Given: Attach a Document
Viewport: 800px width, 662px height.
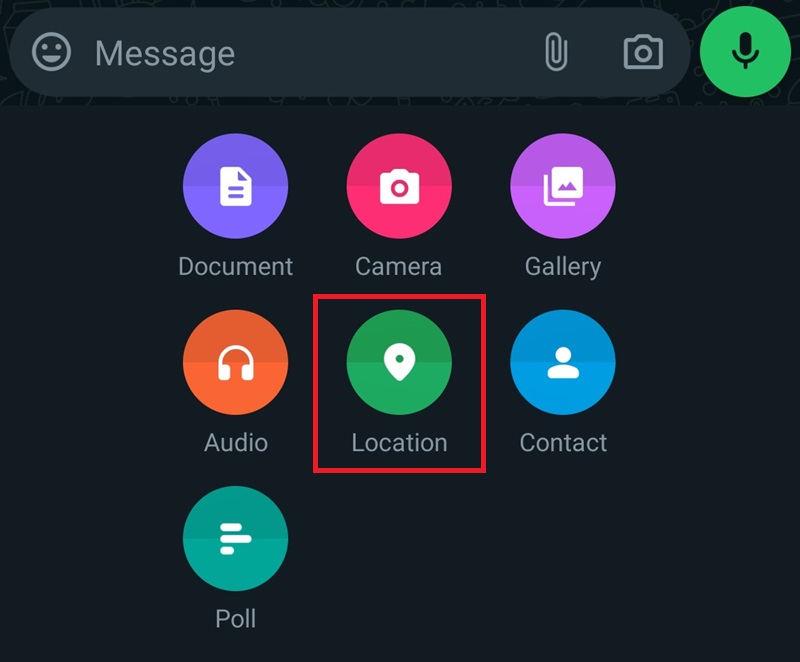Looking at the screenshot, I should click(x=235, y=187).
